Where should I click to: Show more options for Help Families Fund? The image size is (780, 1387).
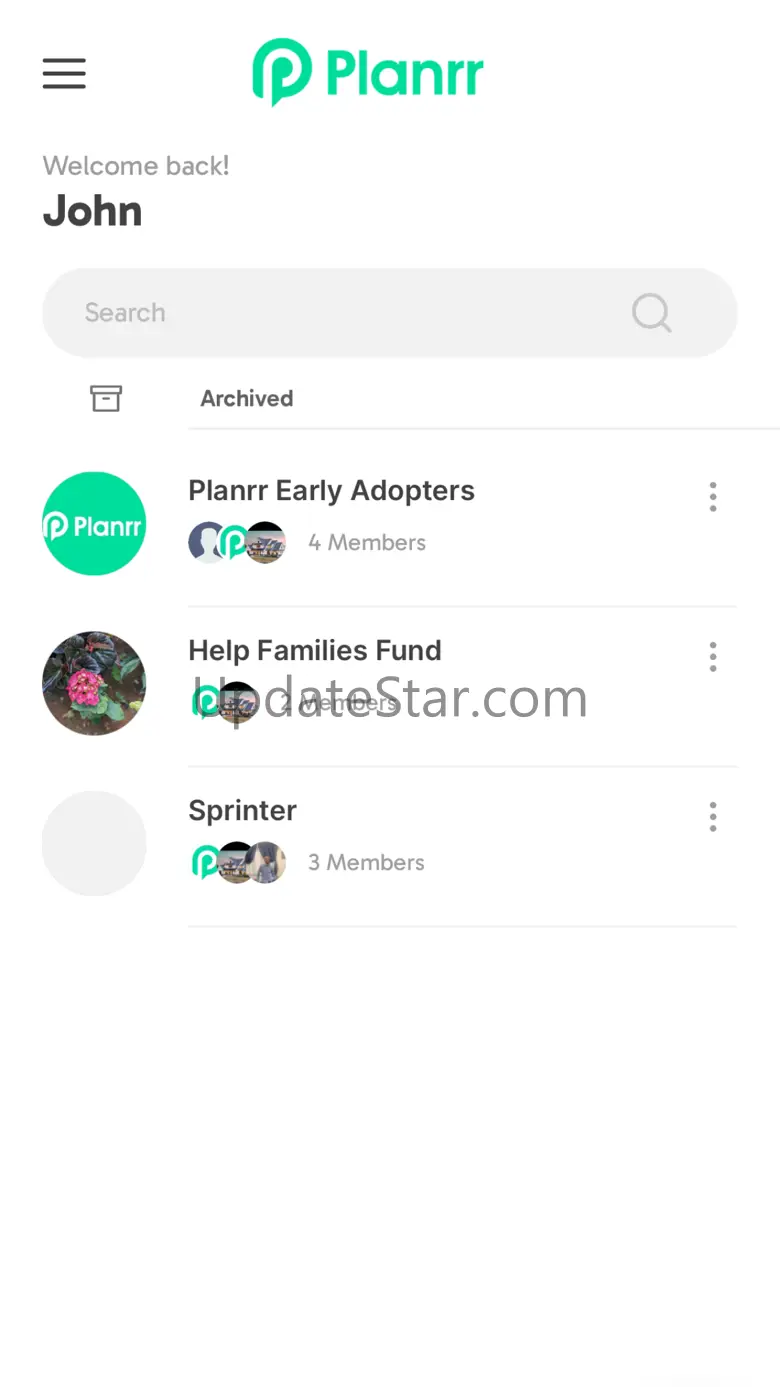tap(713, 657)
